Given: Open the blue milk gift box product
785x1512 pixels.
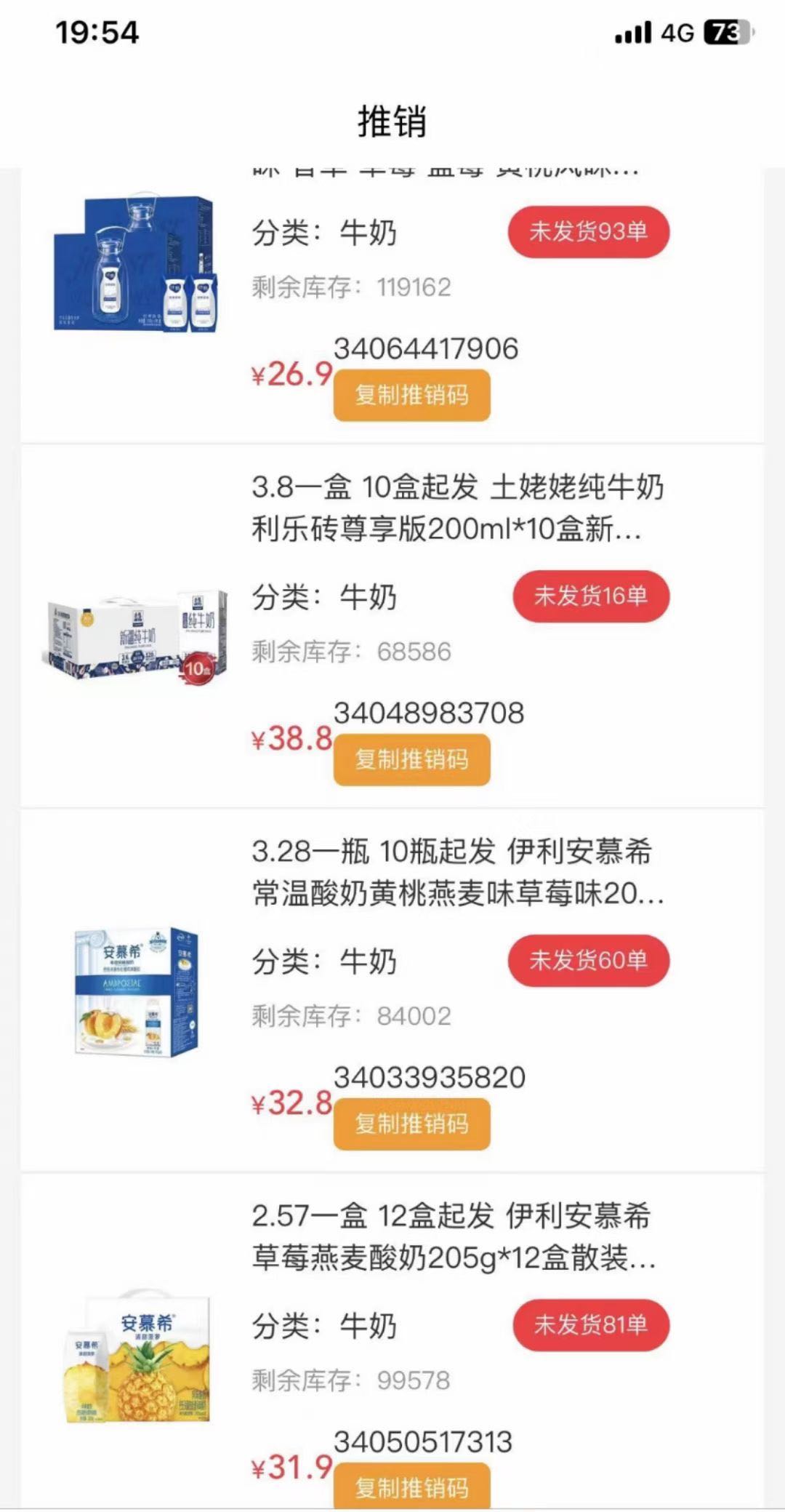Looking at the screenshot, I should pyautogui.click(x=135, y=263).
